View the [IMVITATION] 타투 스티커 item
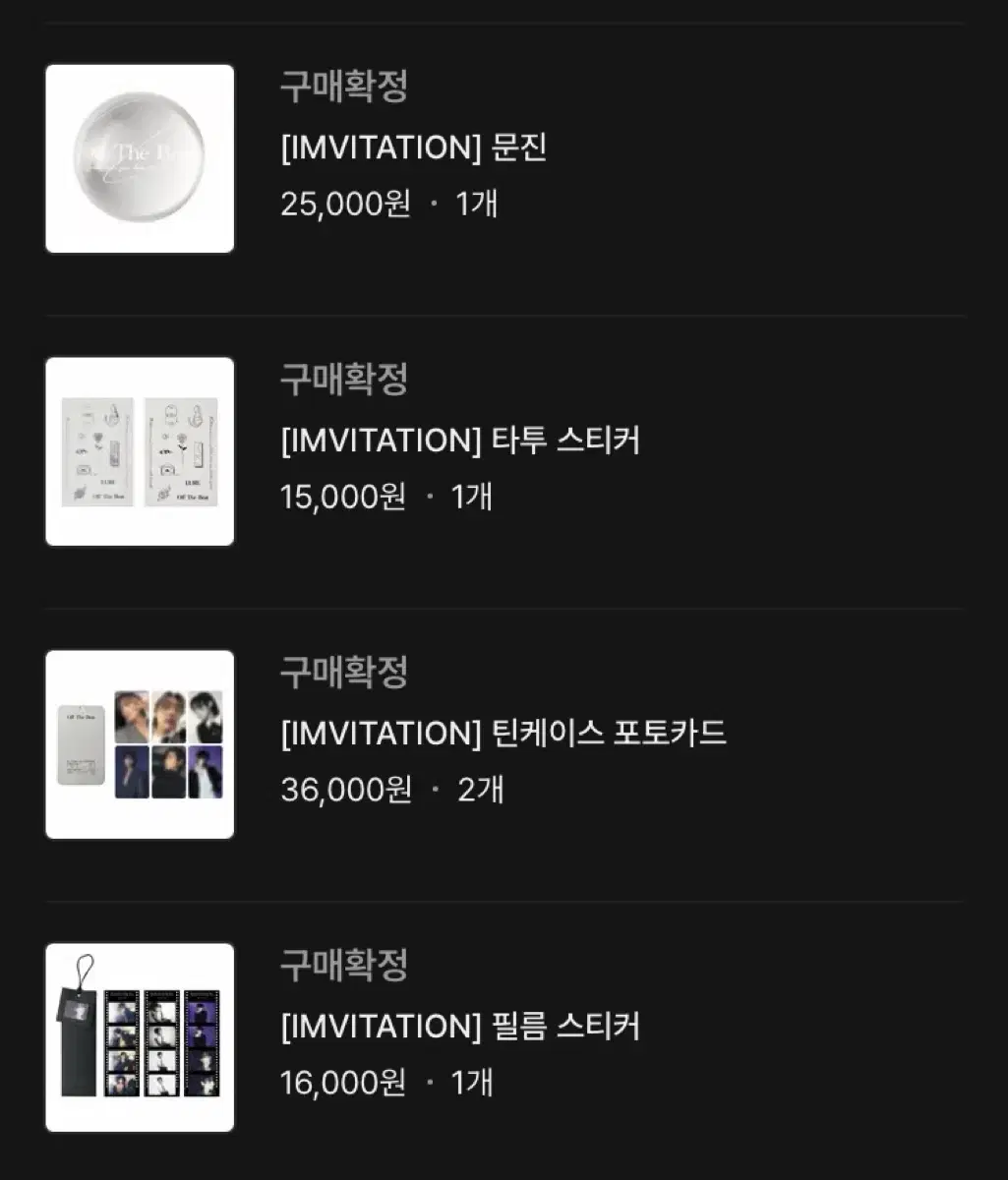This screenshot has width=1008, height=1180. (x=459, y=441)
